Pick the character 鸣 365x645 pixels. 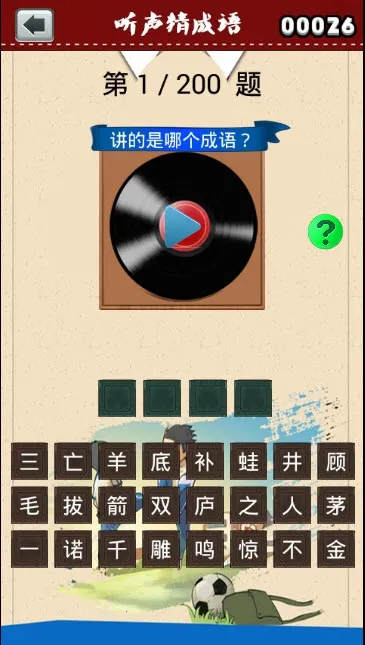205,549
